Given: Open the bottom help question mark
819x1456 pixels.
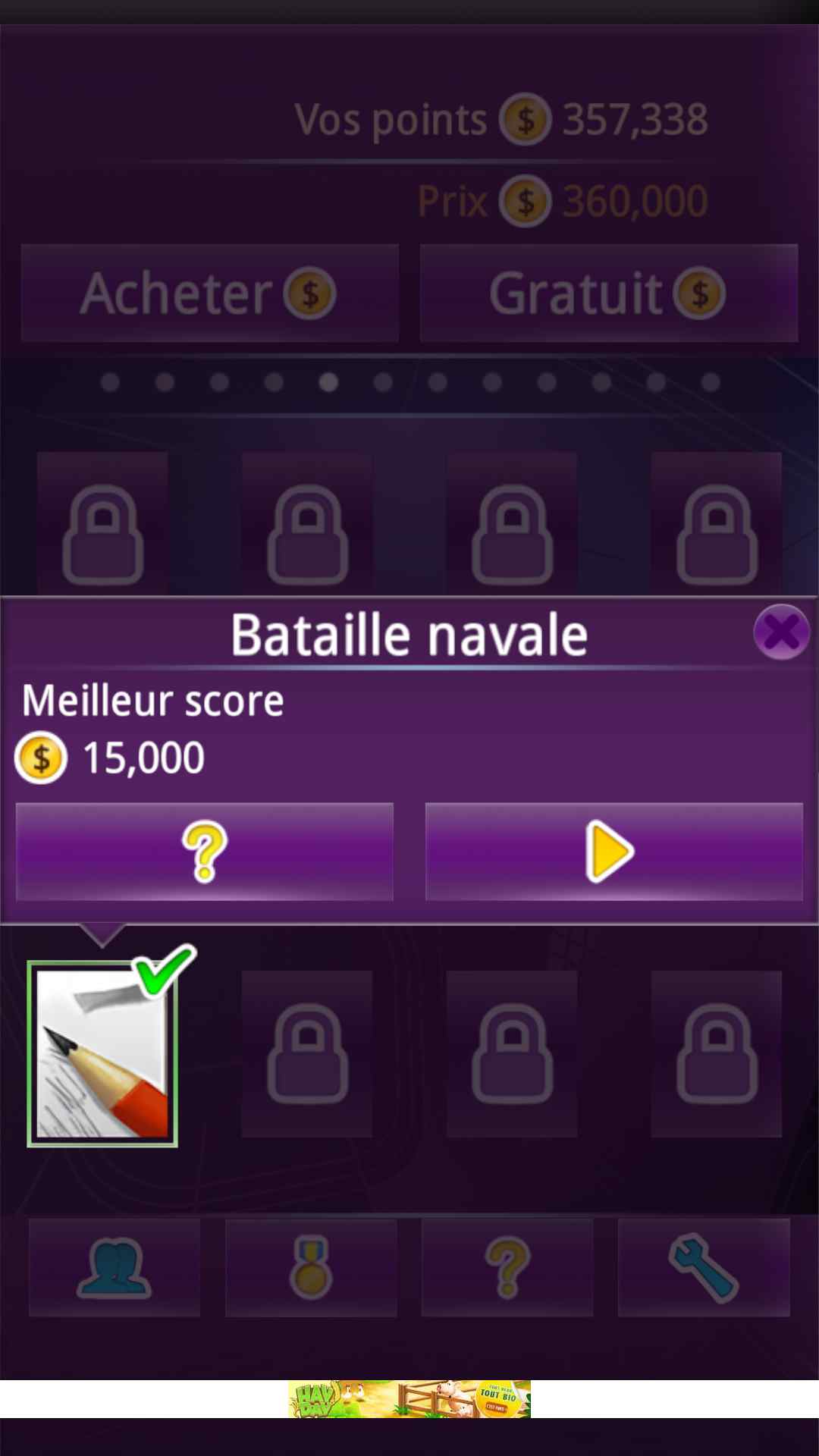Looking at the screenshot, I should [x=507, y=1267].
